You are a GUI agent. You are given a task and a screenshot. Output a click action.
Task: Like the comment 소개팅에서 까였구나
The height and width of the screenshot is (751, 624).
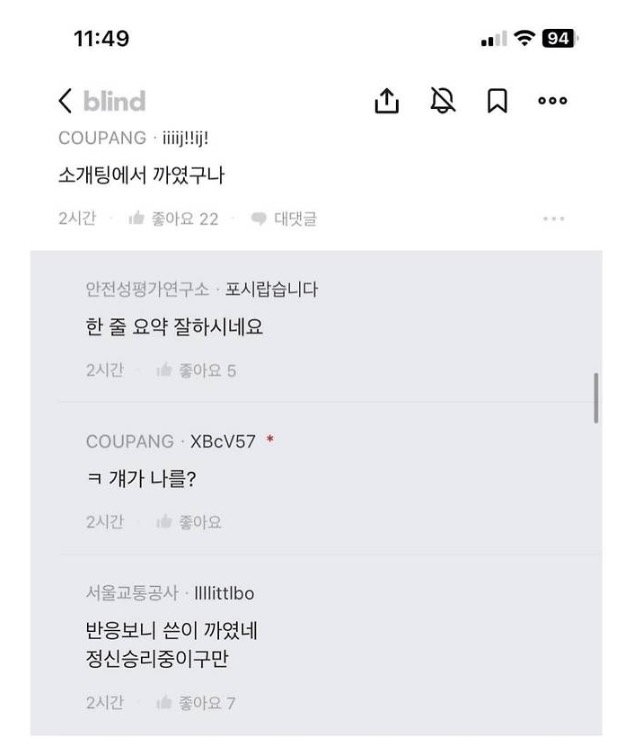tap(172, 219)
